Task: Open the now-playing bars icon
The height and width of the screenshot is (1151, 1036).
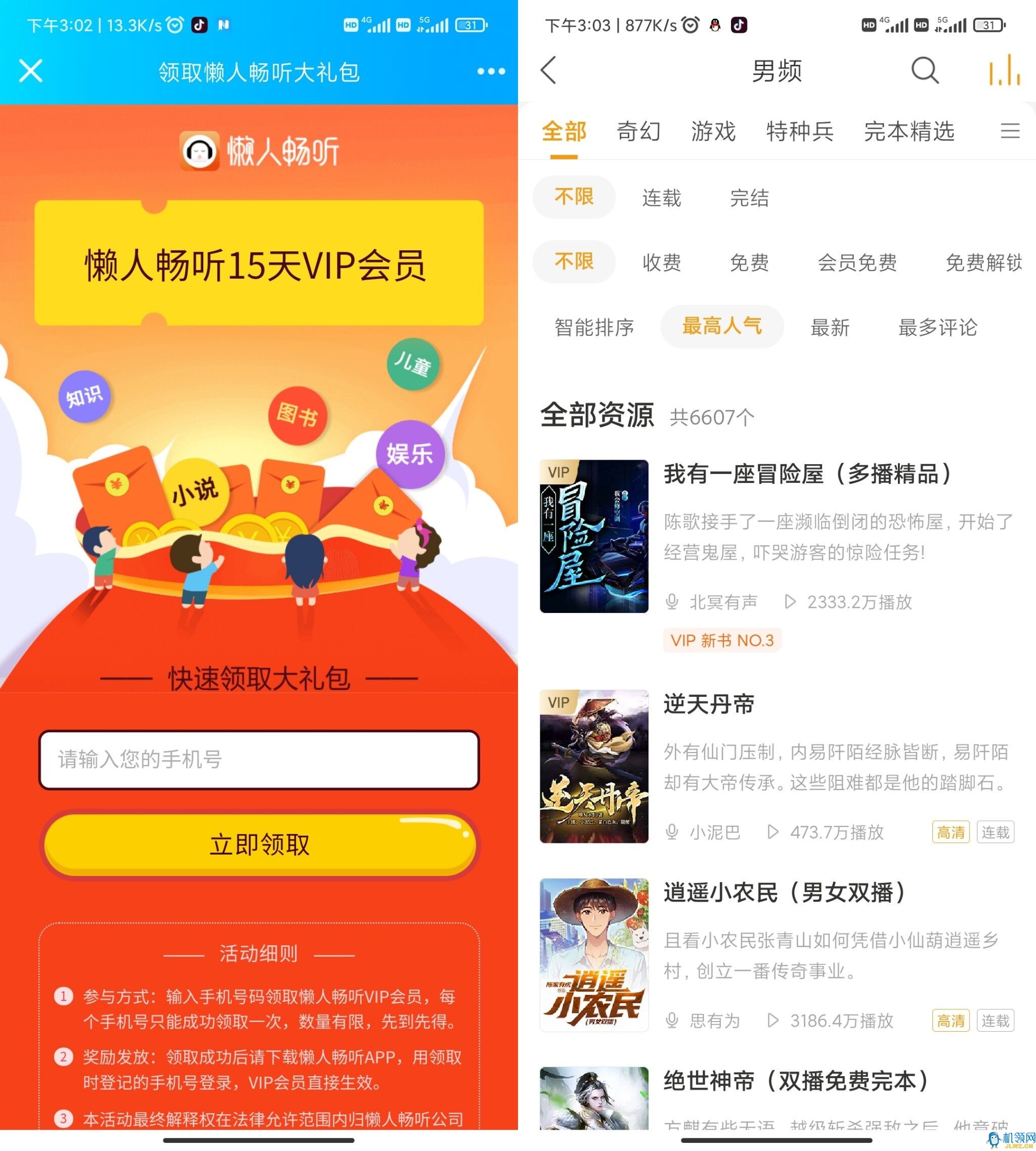Action: coord(1004,71)
